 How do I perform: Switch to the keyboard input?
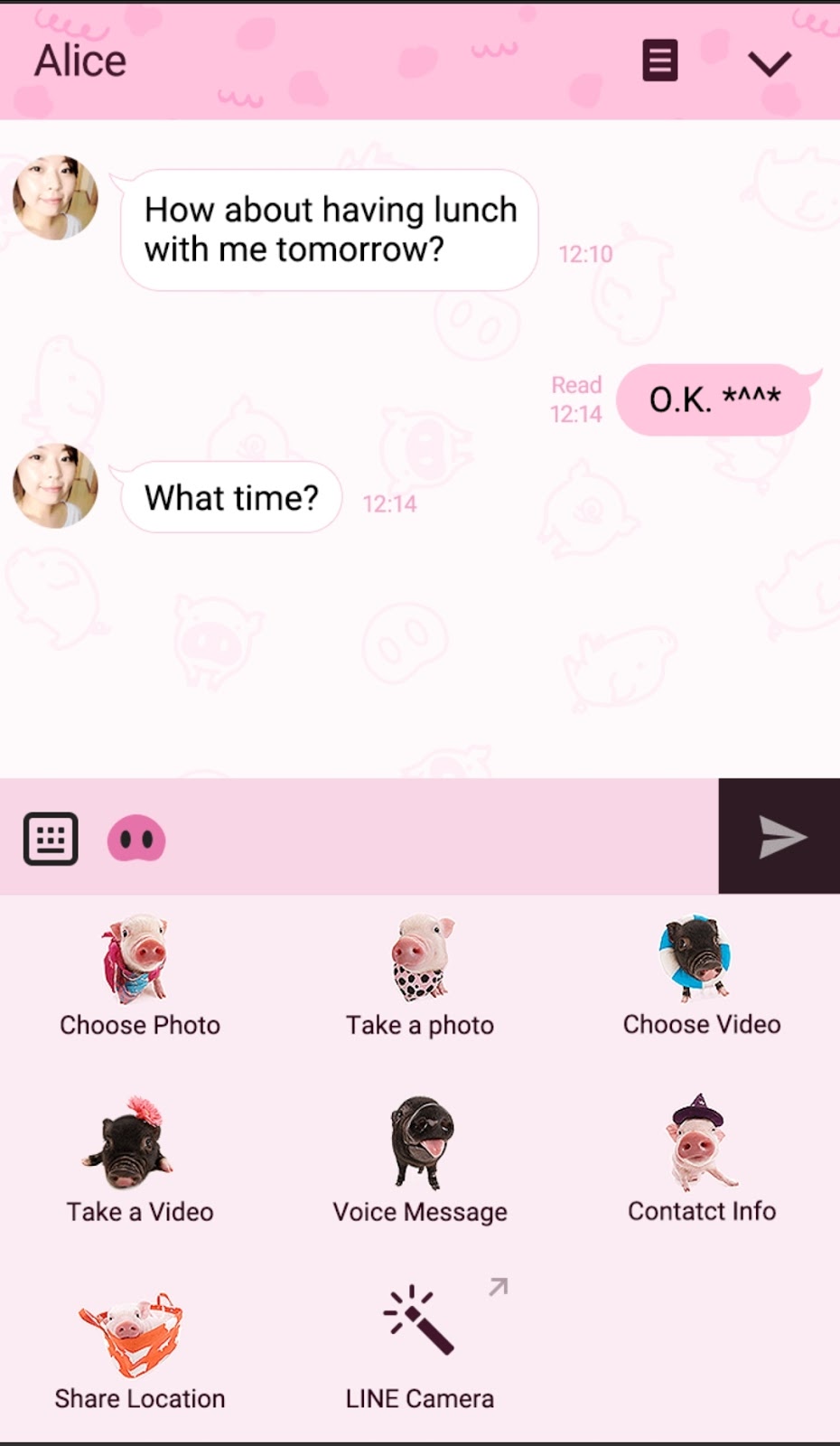point(51,838)
